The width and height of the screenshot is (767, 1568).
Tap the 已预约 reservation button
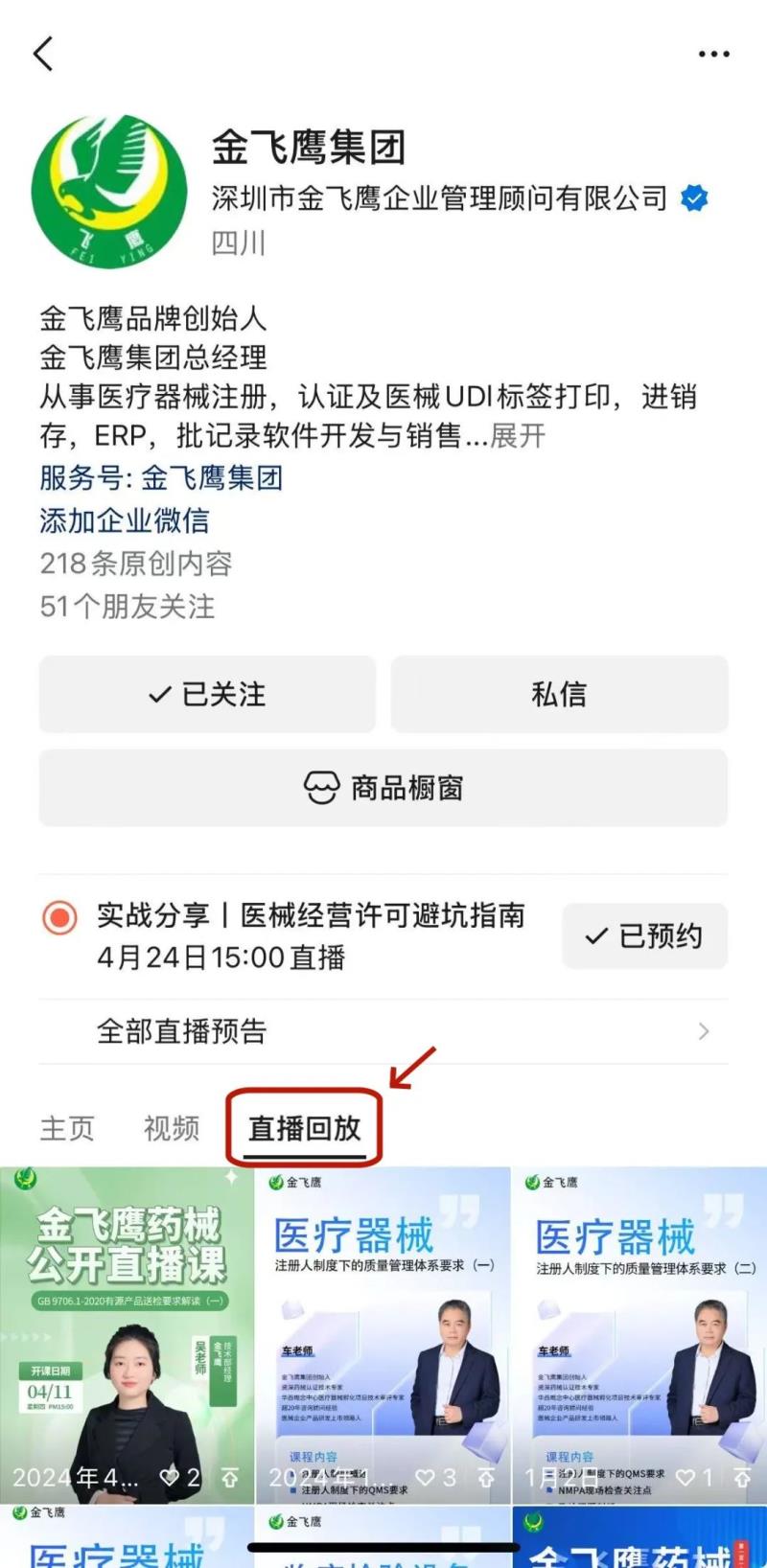(x=644, y=935)
